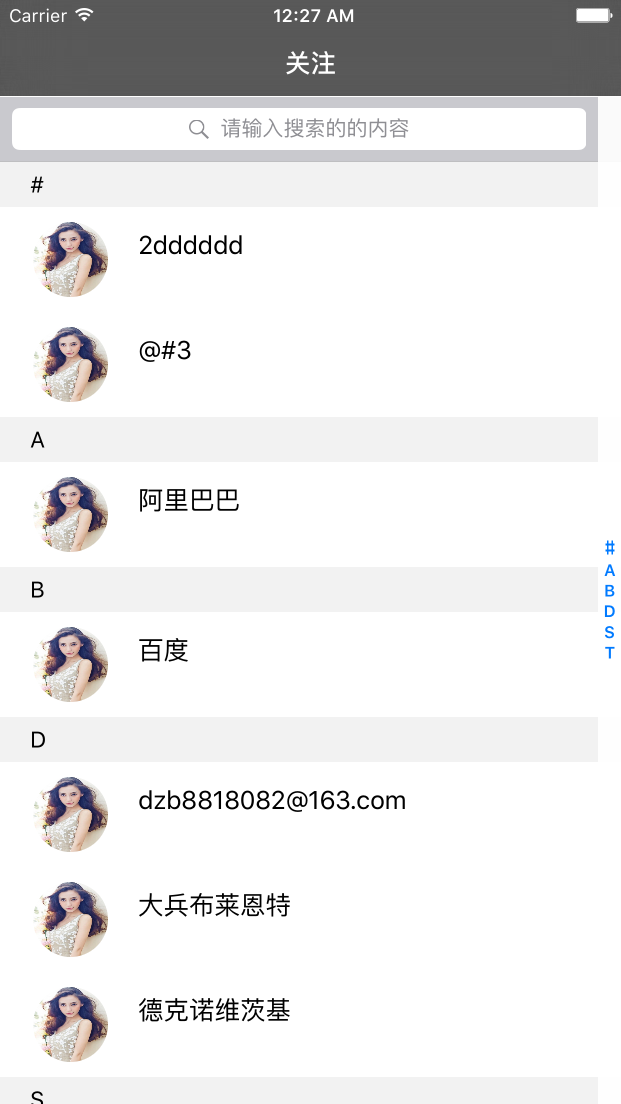Jump to section A in the index
Screen dimensions: 621x1104
[x=610, y=570]
